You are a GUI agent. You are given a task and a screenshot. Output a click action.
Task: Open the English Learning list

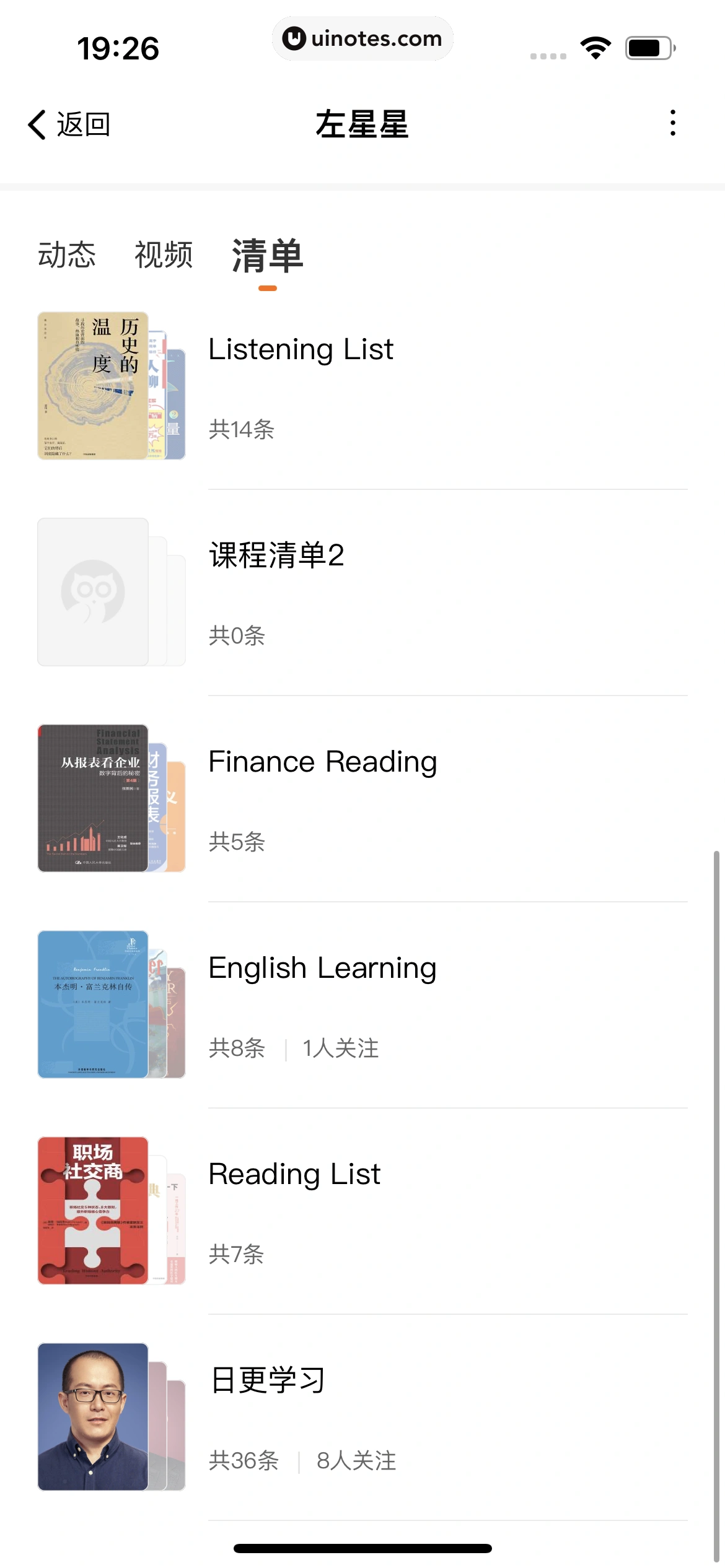tap(322, 969)
